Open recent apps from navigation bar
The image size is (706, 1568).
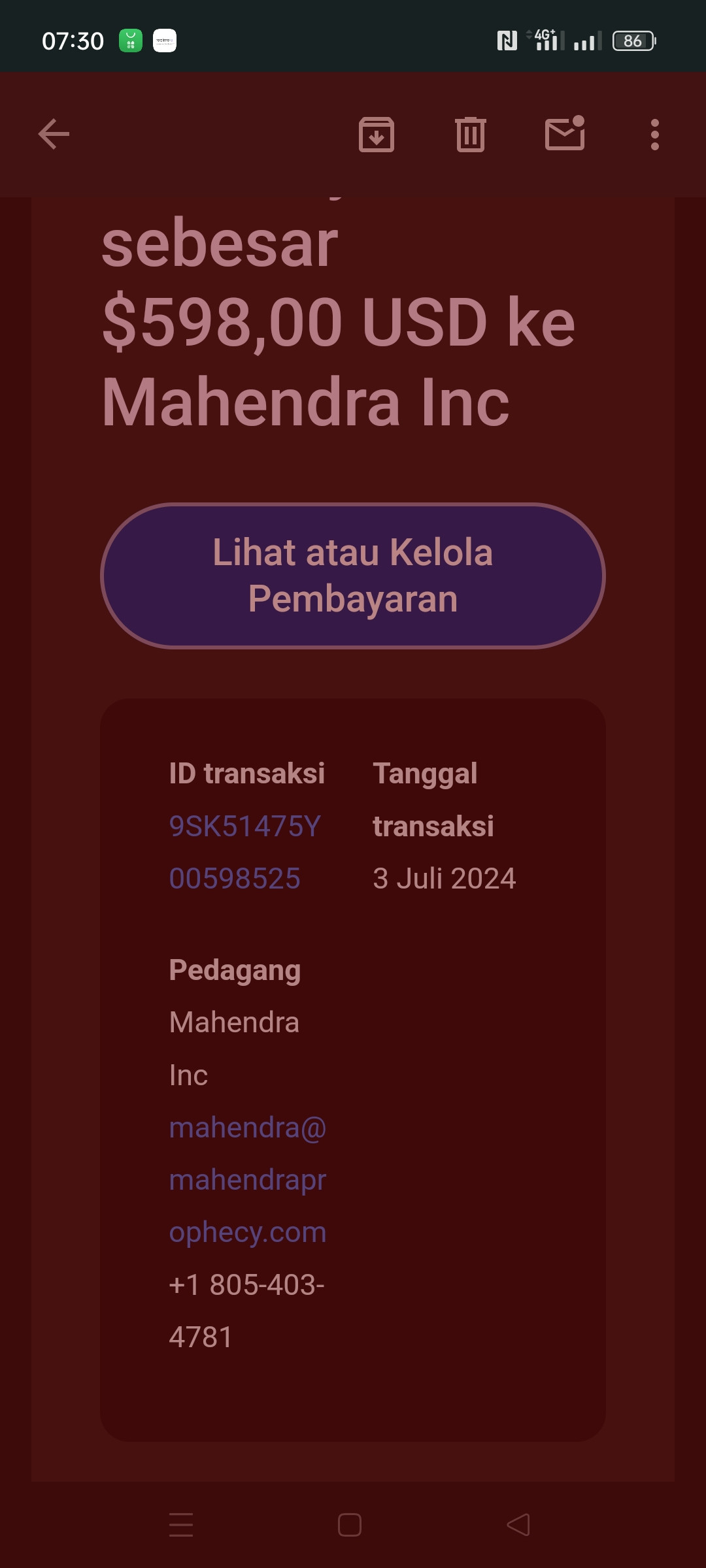pyautogui.click(x=181, y=1525)
